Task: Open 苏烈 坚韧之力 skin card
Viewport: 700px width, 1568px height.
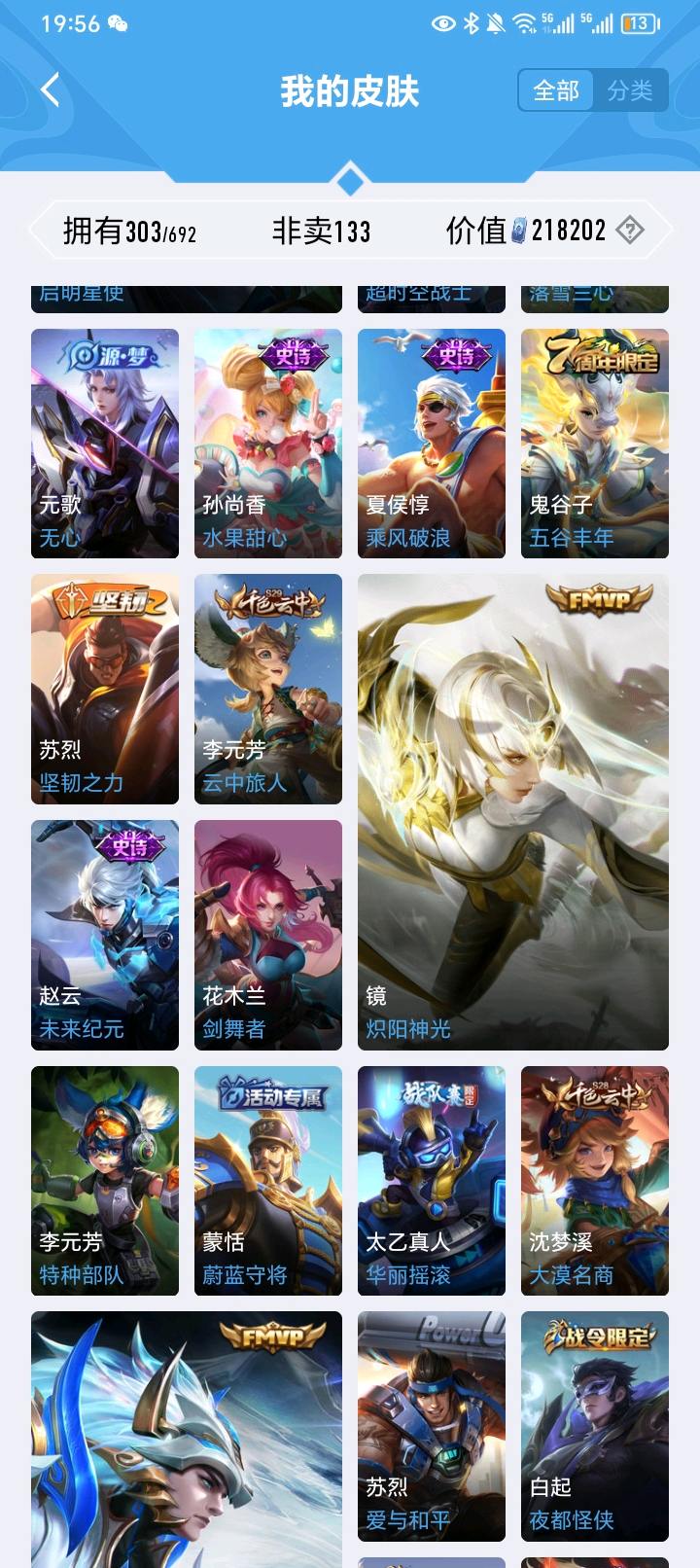Action: coord(105,689)
